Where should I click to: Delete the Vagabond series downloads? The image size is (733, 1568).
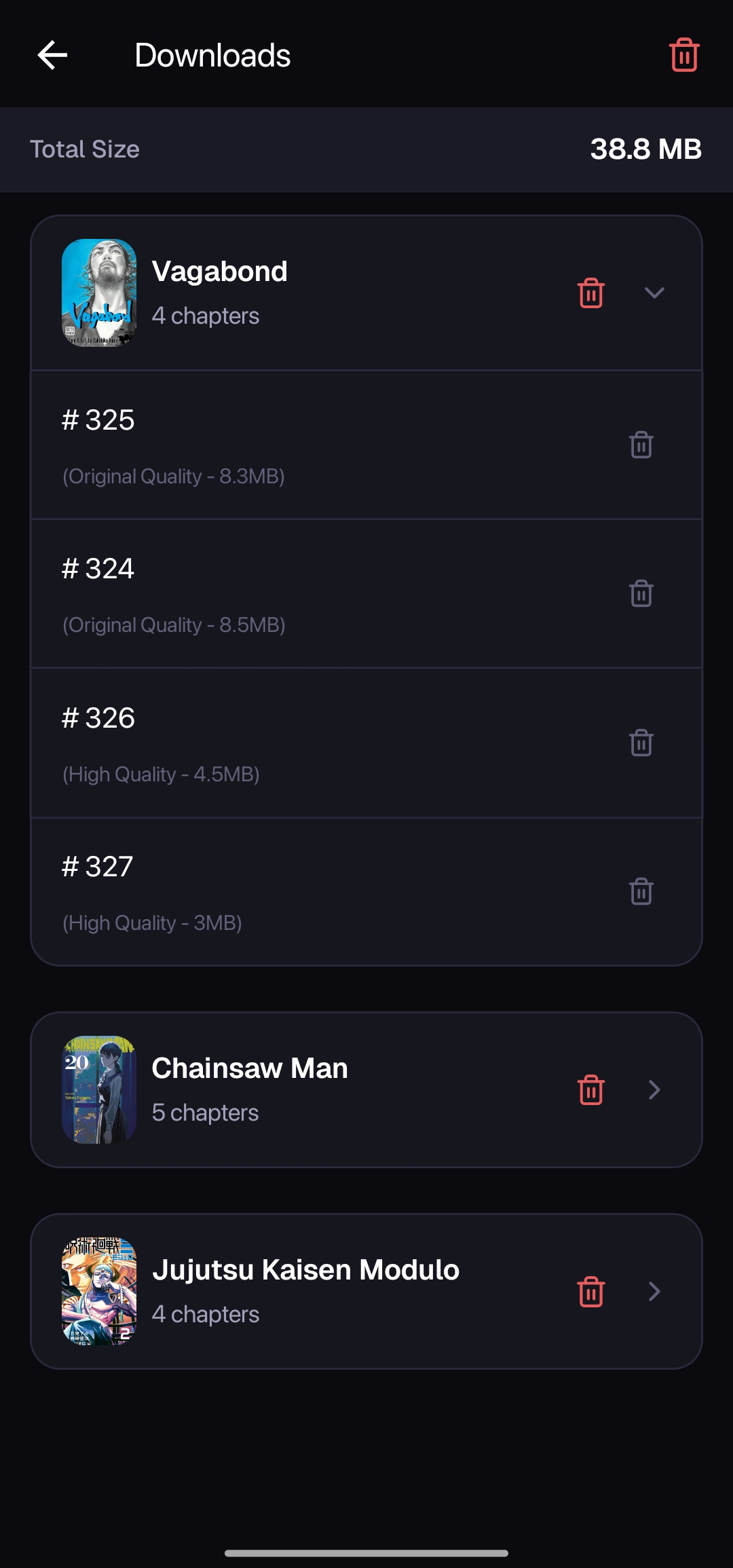590,293
